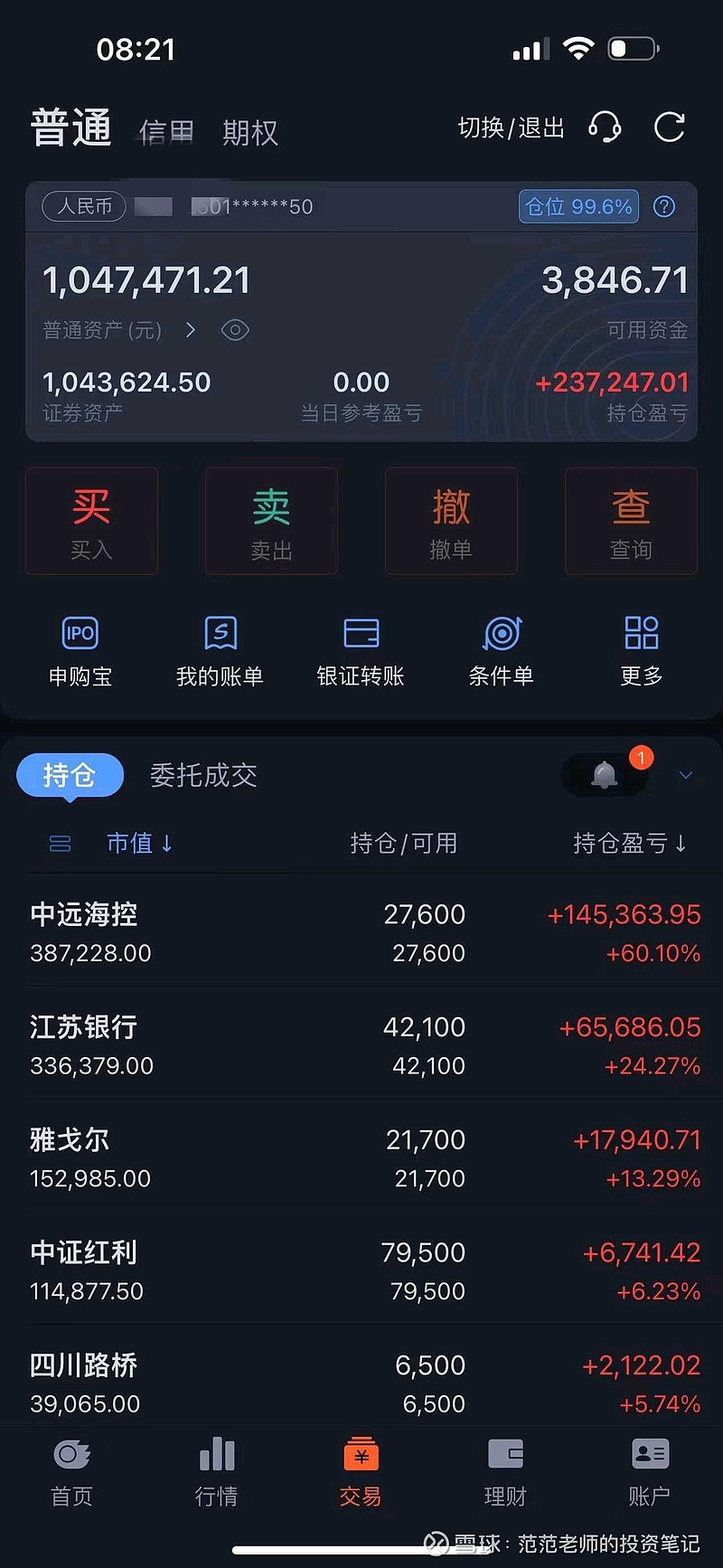The height and width of the screenshot is (1568, 723).
Task: Open 撤单 cancel order
Action: pos(451,522)
